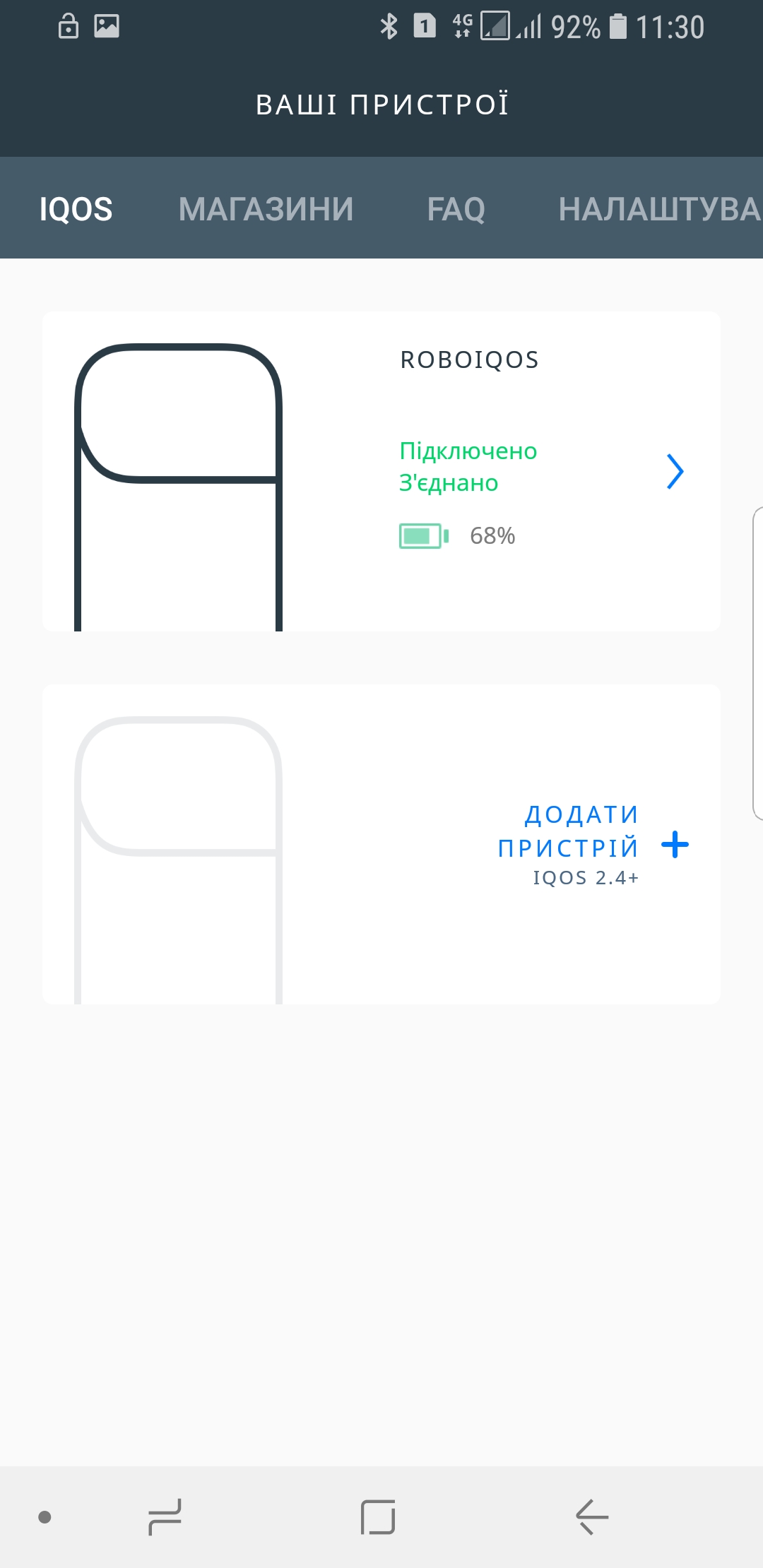Open the МАГАЗИНИ tab

pyautogui.click(x=266, y=209)
